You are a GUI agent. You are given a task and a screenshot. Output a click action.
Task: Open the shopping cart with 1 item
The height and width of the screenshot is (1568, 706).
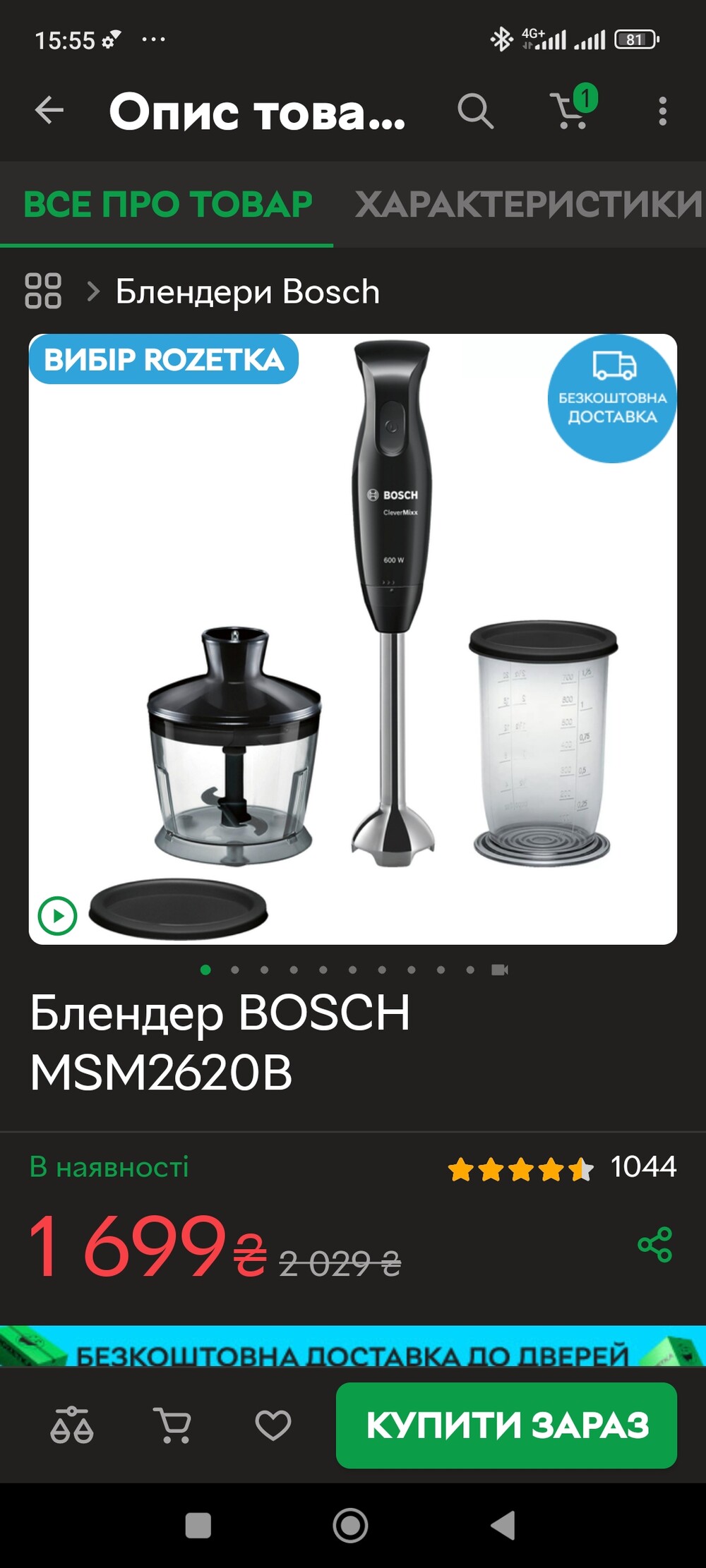pyautogui.click(x=572, y=109)
